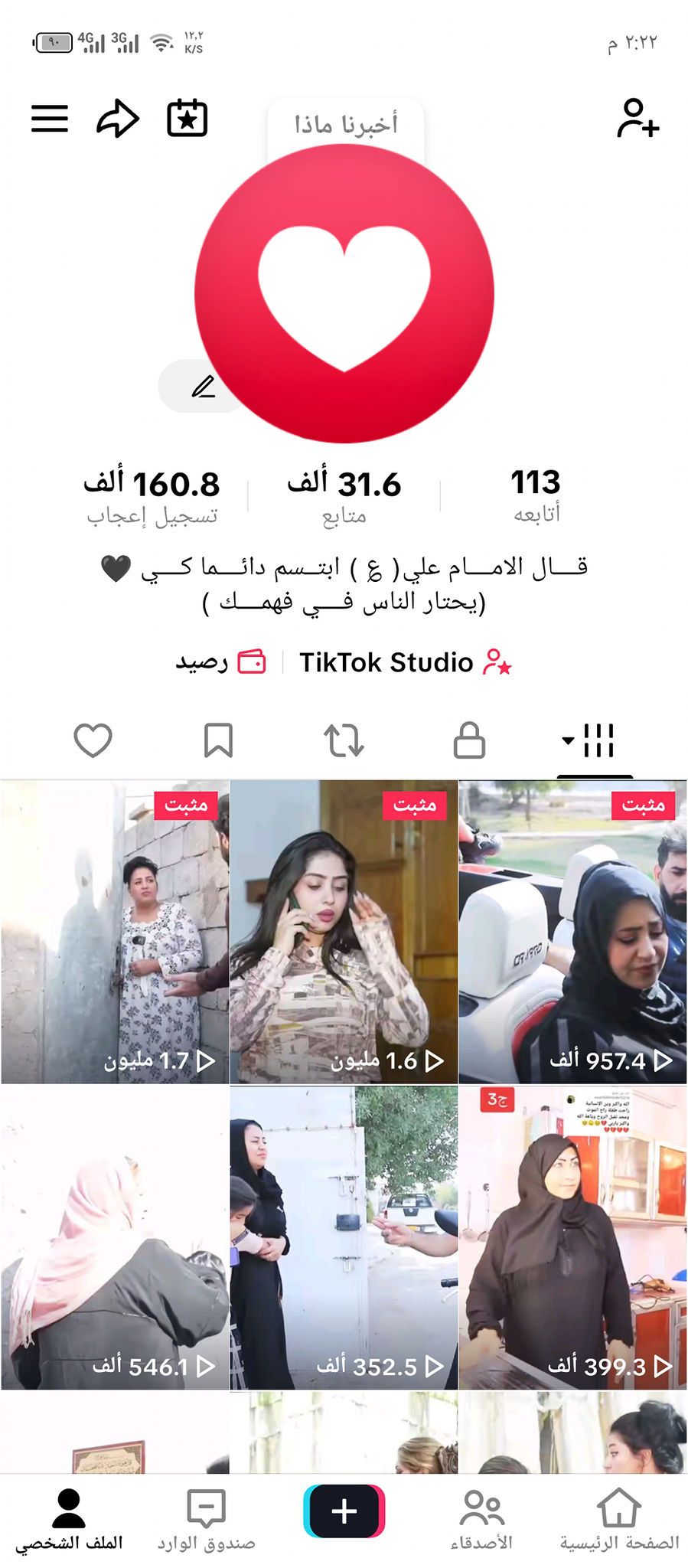Open the starred calendar events icon

[187, 119]
